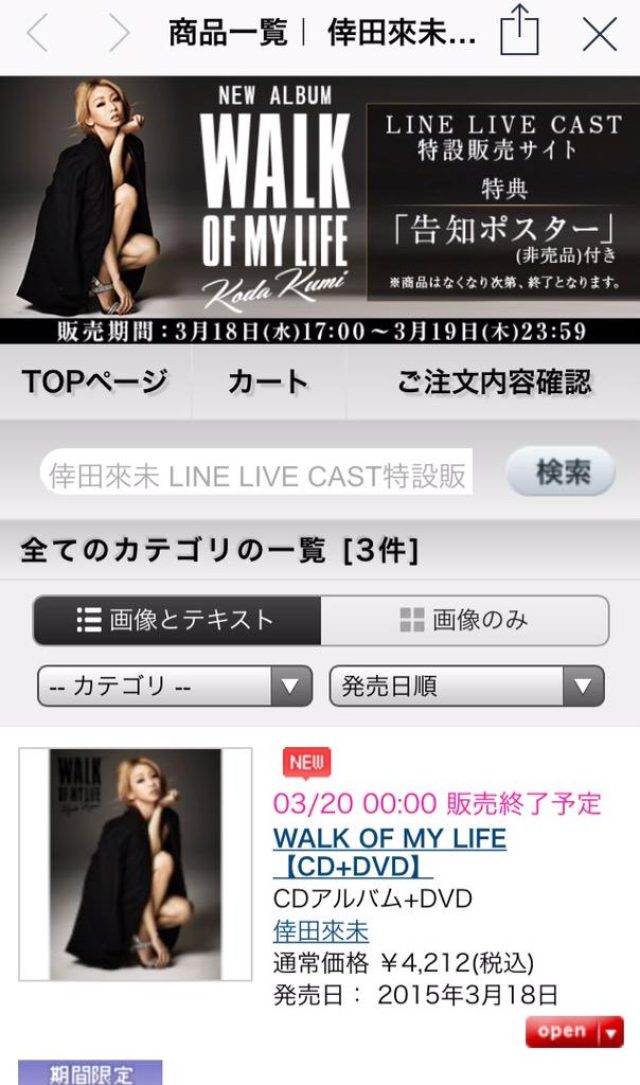
Task: Close the in-app browser
Action: point(599,35)
